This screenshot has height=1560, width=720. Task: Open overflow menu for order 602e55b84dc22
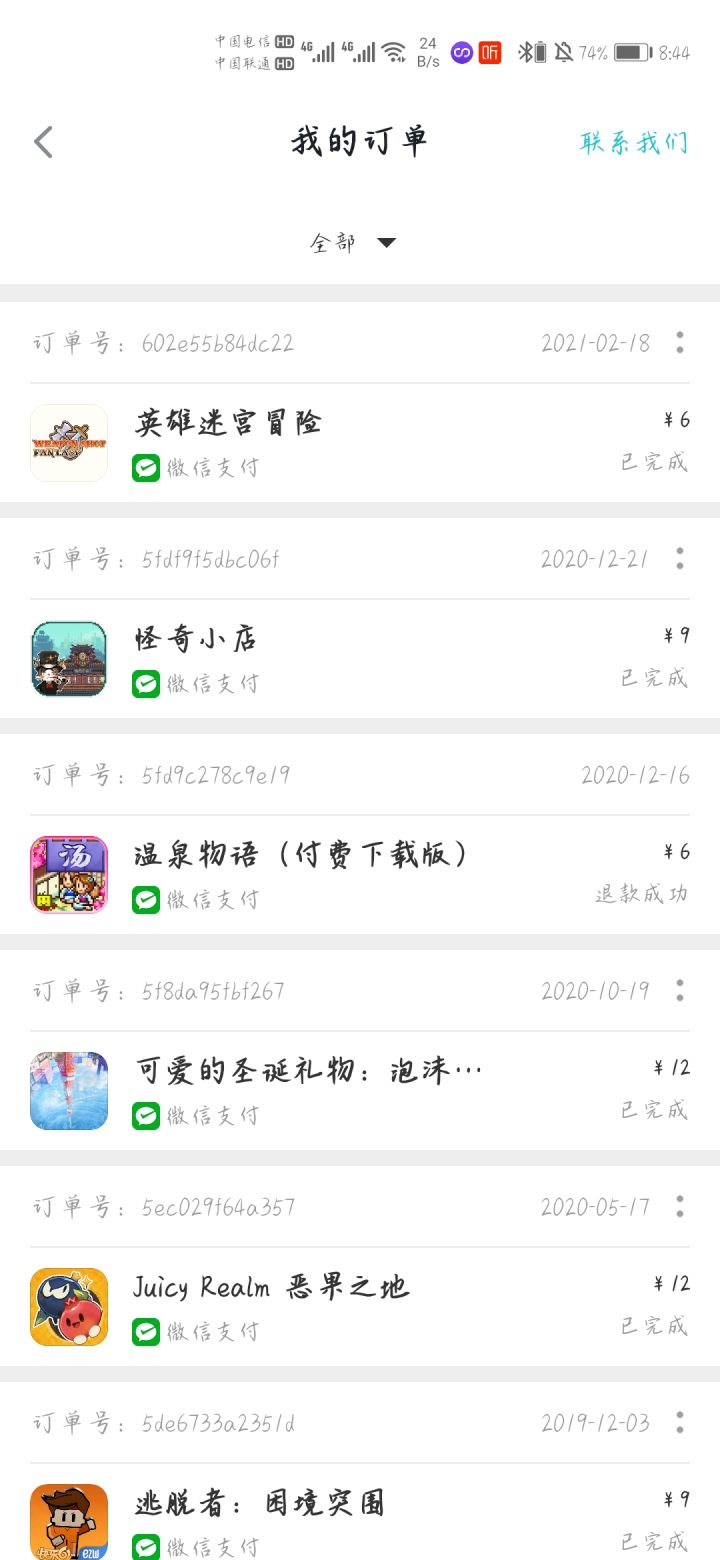[680, 342]
